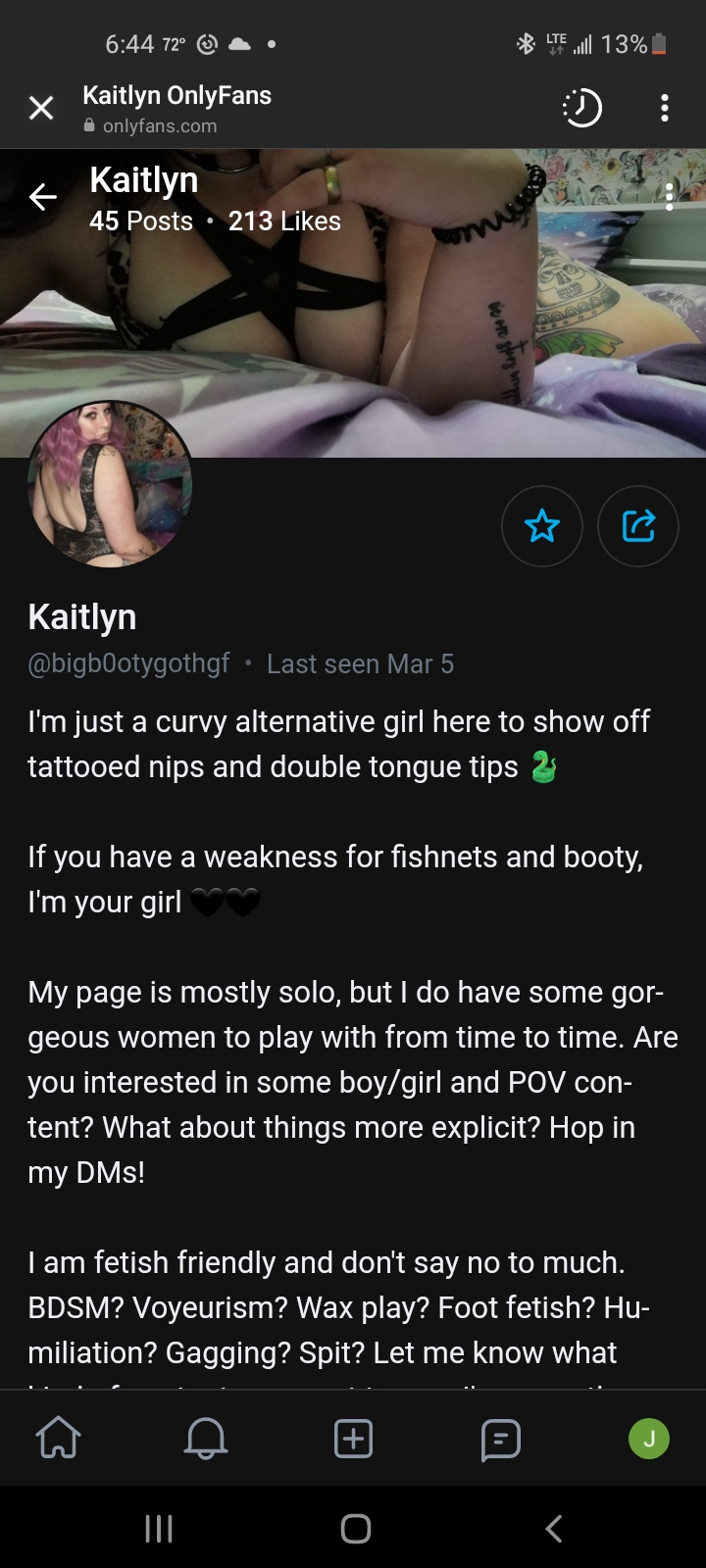Open the green J account avatar
706x1568 pixels.
(648, 1439)
